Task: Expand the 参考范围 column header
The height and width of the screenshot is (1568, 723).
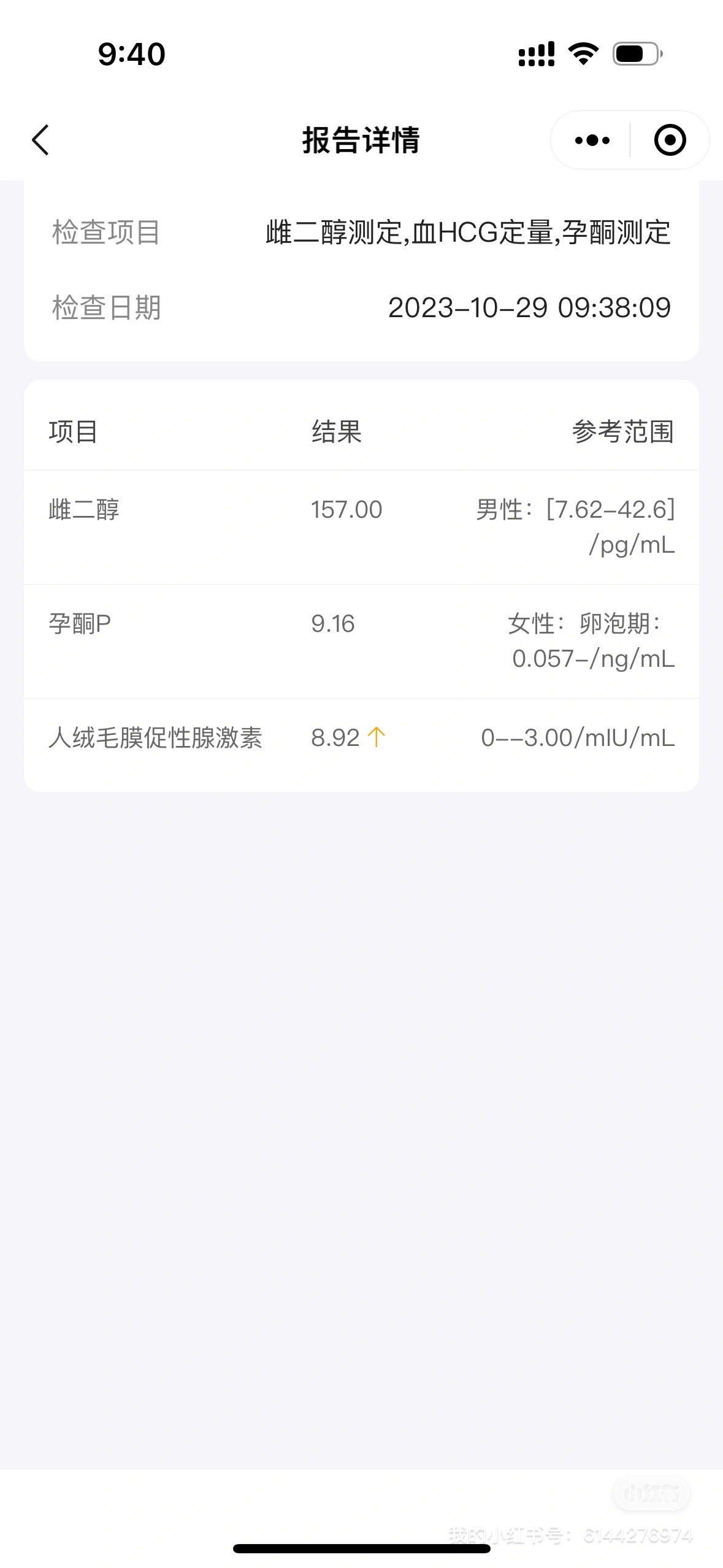Action: coord(622,433)
